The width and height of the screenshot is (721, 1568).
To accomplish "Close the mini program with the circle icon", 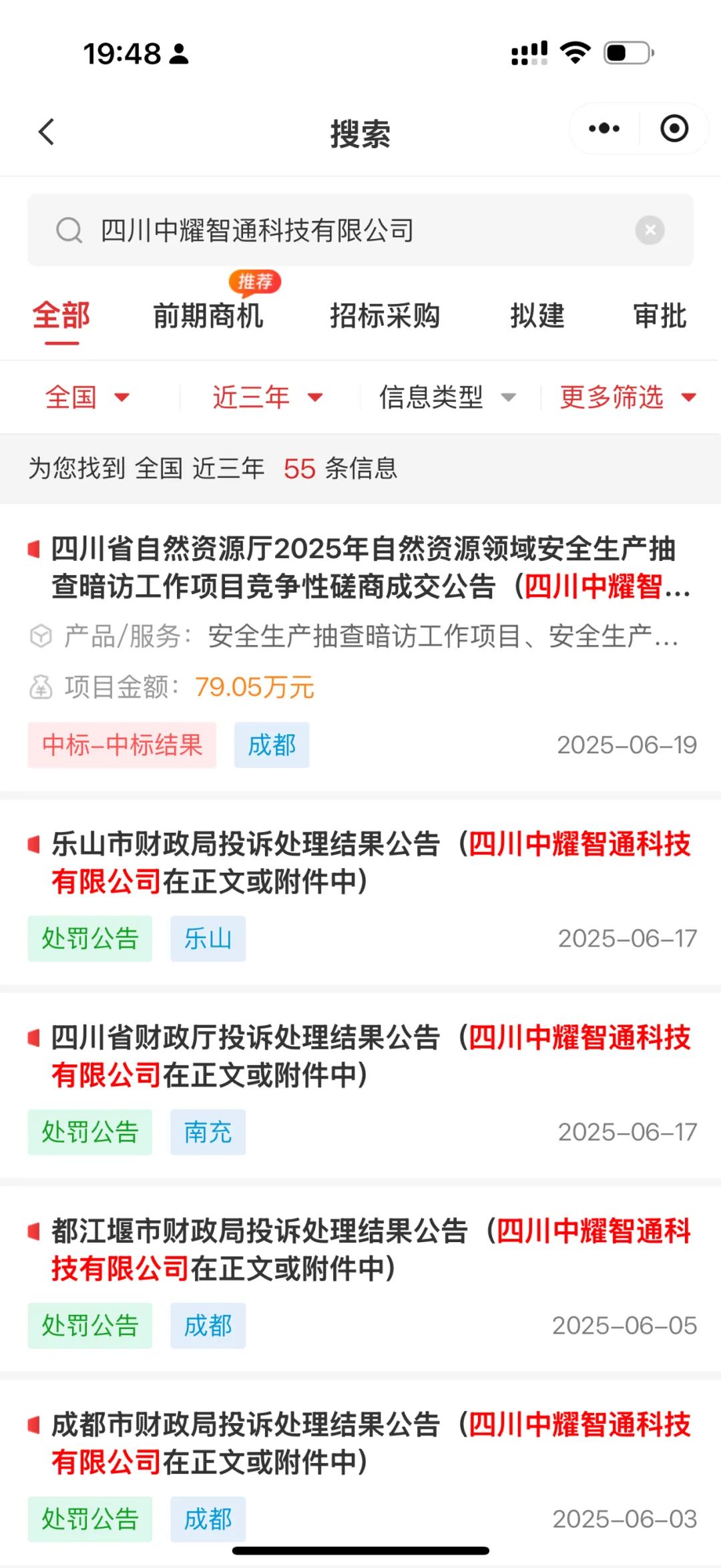I will click(x=674, y=128).
